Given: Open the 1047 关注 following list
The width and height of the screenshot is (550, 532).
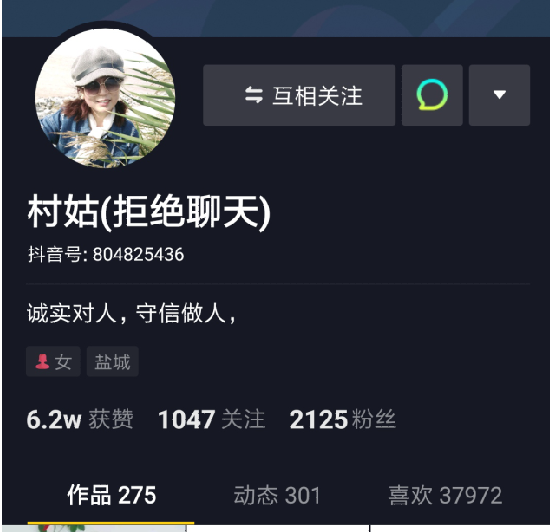Looking at the screenshot, I should point(212,419).
